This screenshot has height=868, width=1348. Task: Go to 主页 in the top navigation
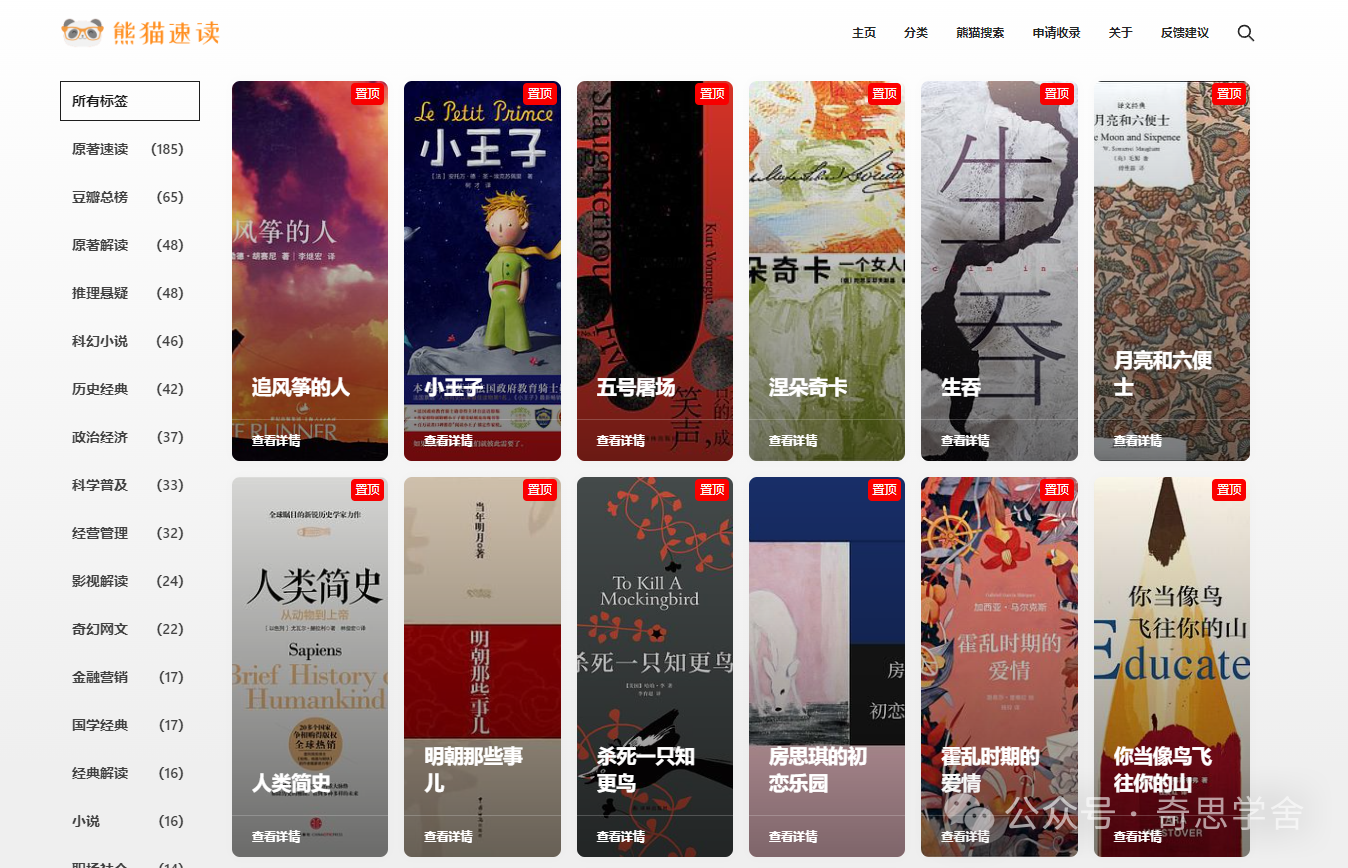[x=864, y=33]
